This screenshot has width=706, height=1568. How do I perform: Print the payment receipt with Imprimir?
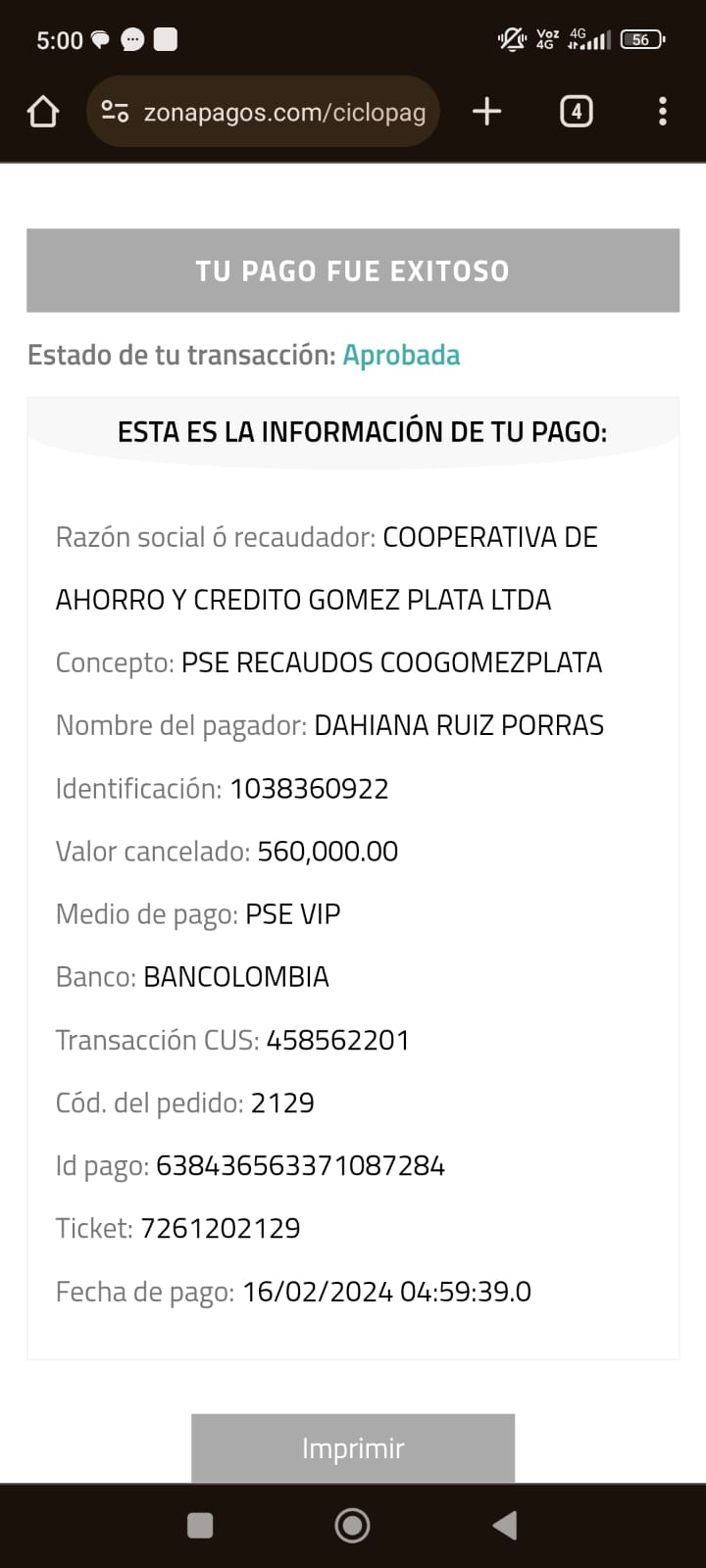click(x=353, y=1447)
